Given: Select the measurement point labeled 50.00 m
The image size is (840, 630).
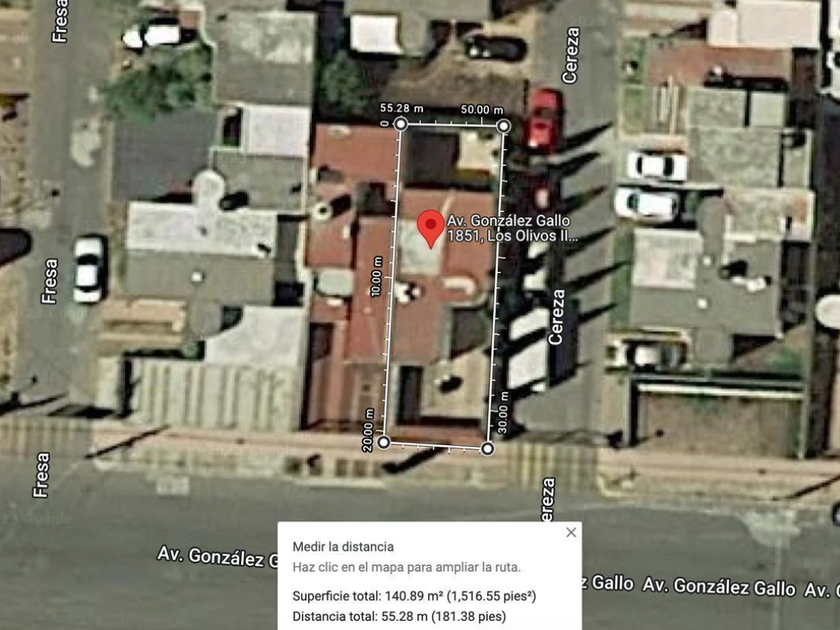Looking at the screenshot, I should 504,126.
